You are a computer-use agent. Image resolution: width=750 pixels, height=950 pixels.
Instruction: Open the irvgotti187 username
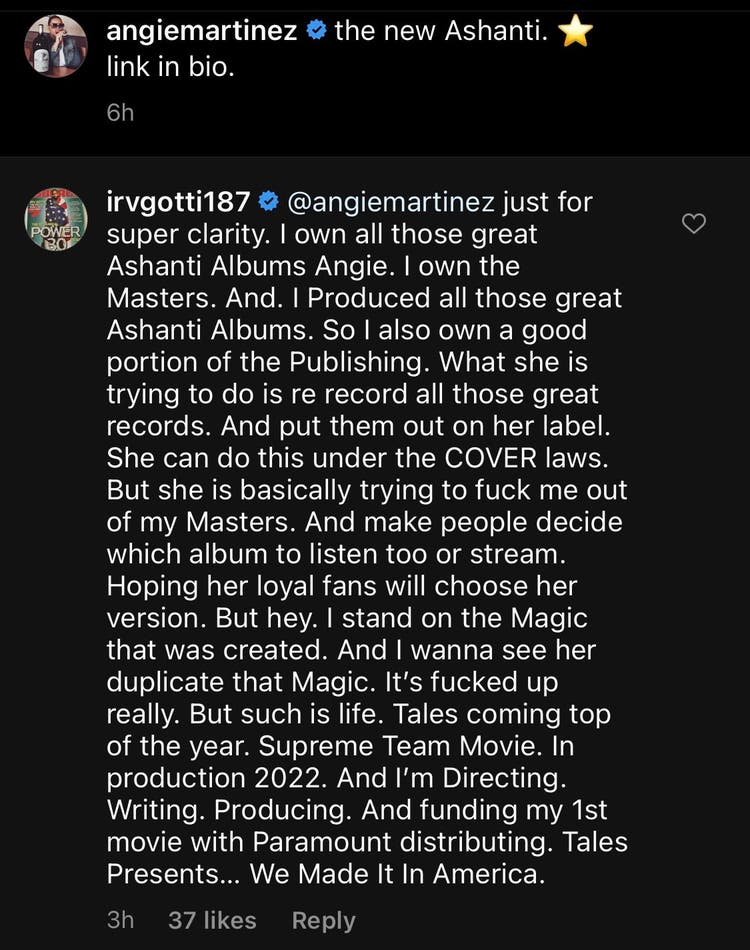(179, 201)
